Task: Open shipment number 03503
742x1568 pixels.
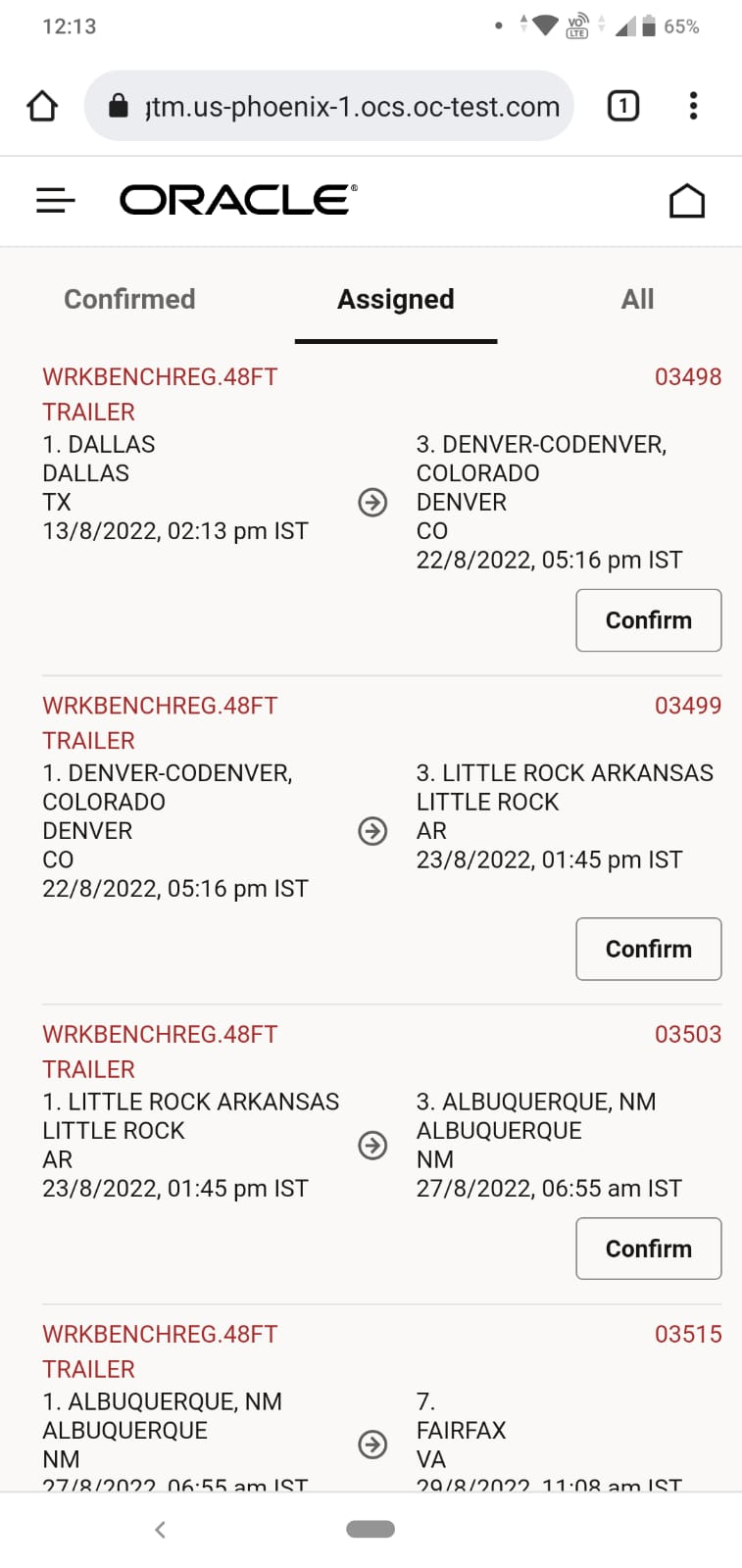Action: [687, 1035]
